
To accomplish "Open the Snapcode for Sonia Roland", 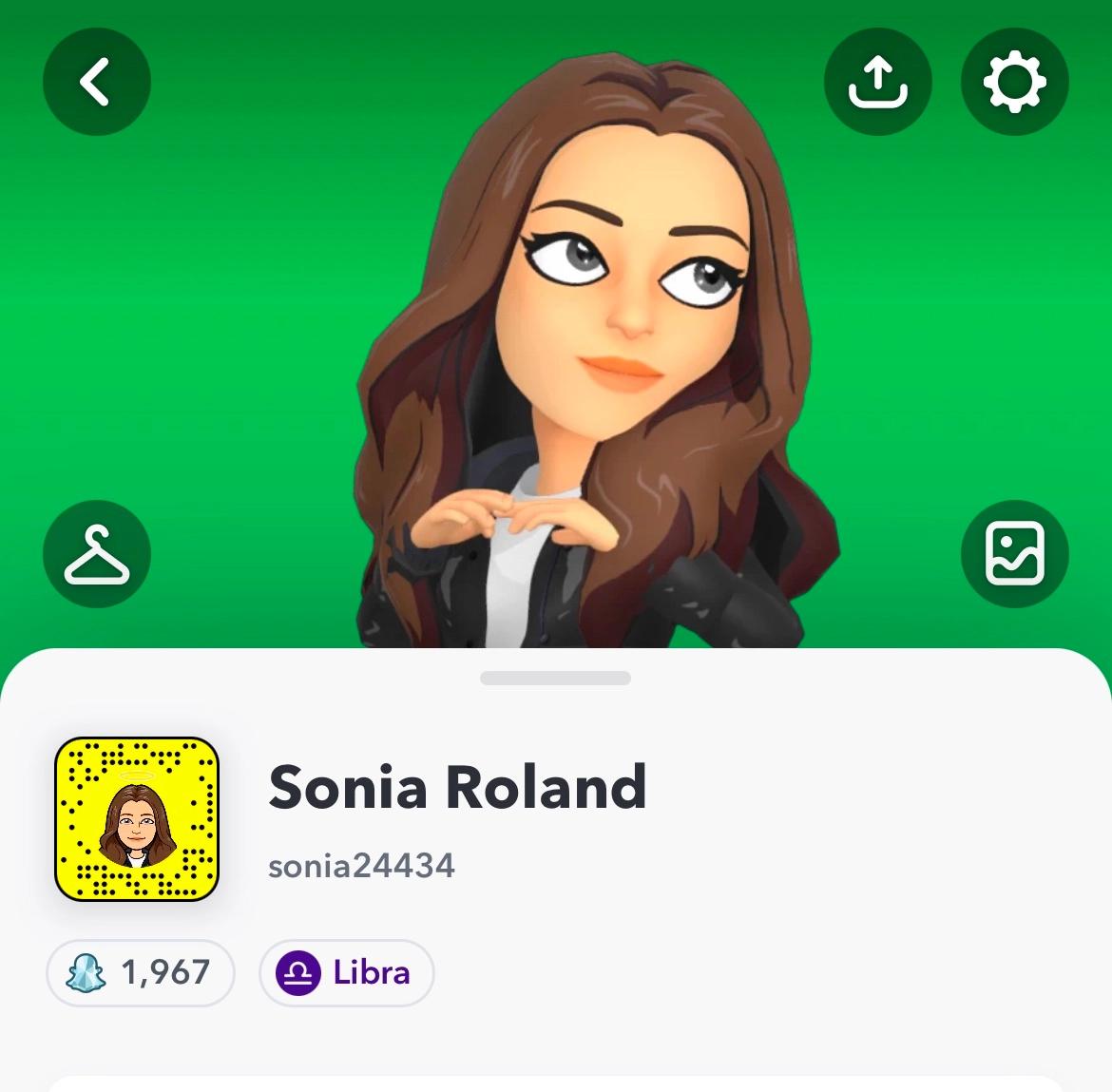I will [x=137, y=819].
